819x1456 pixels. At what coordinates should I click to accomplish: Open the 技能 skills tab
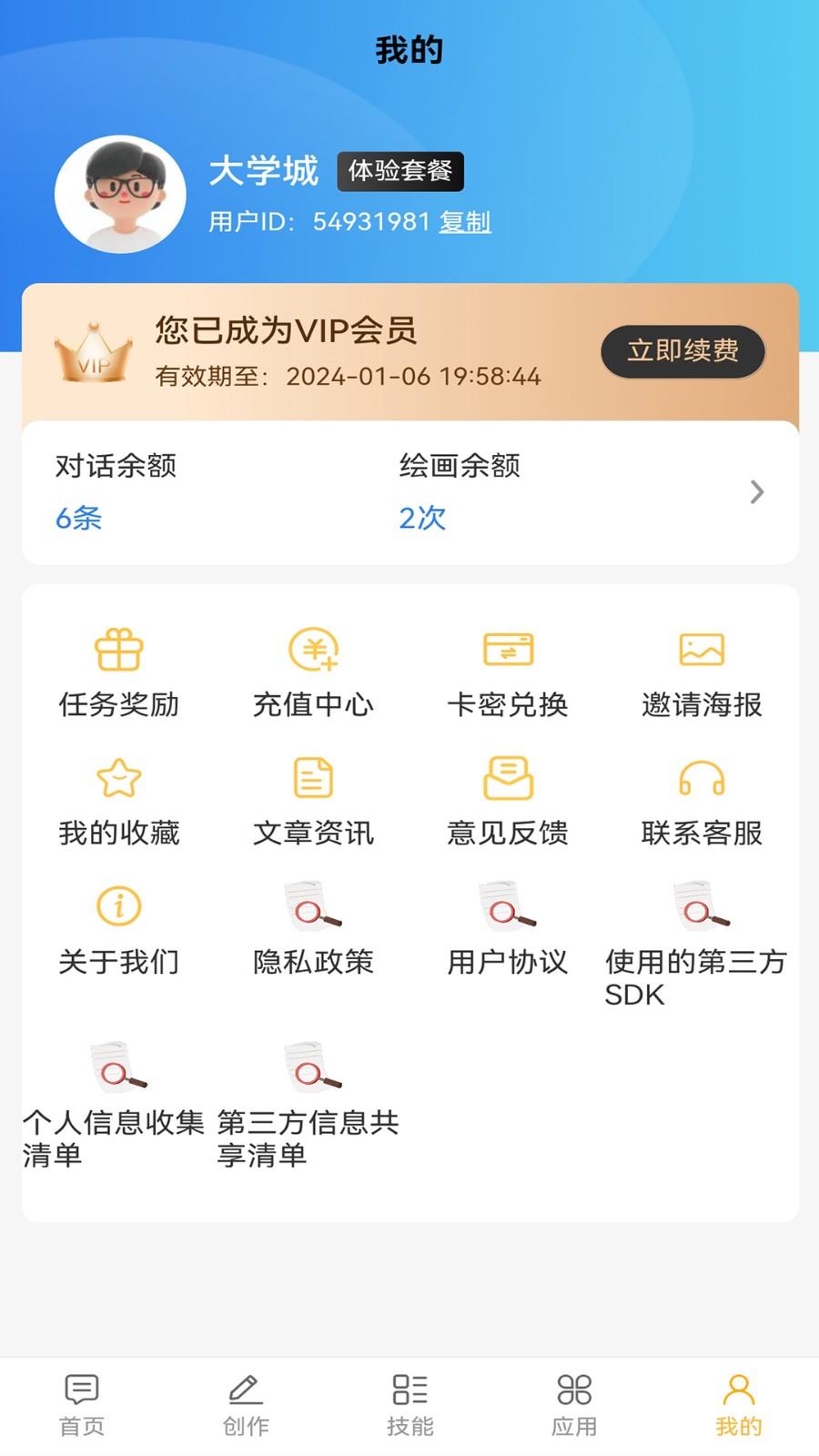409,1401
